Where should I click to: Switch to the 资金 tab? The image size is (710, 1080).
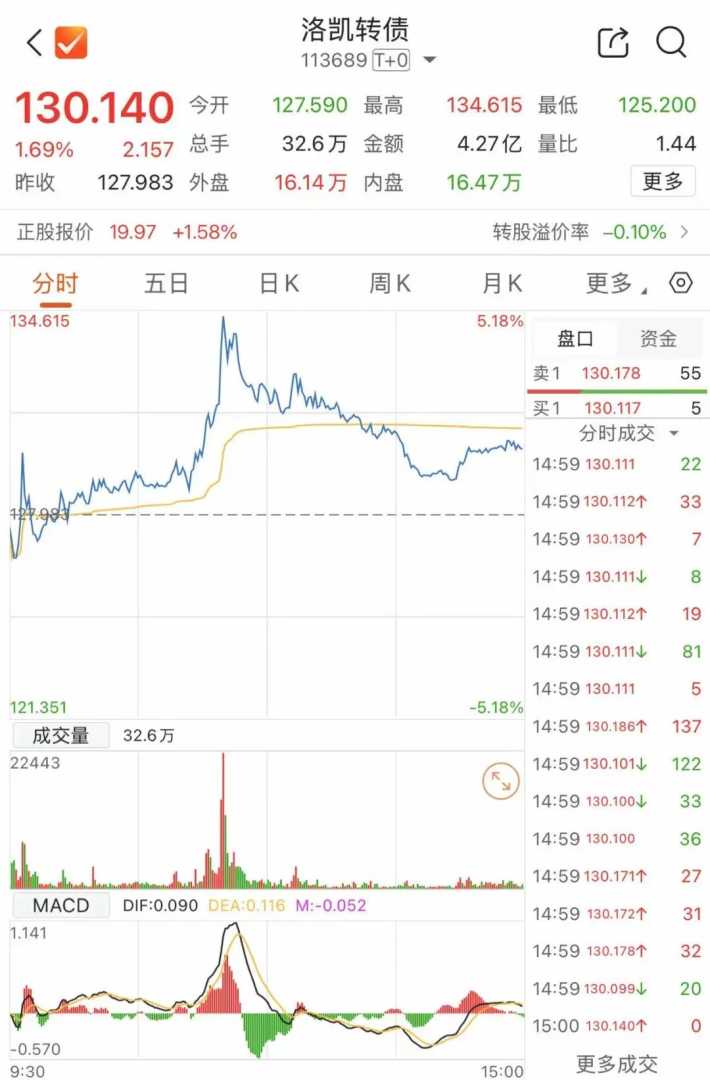pyautogui.click(x=658, y=339)
